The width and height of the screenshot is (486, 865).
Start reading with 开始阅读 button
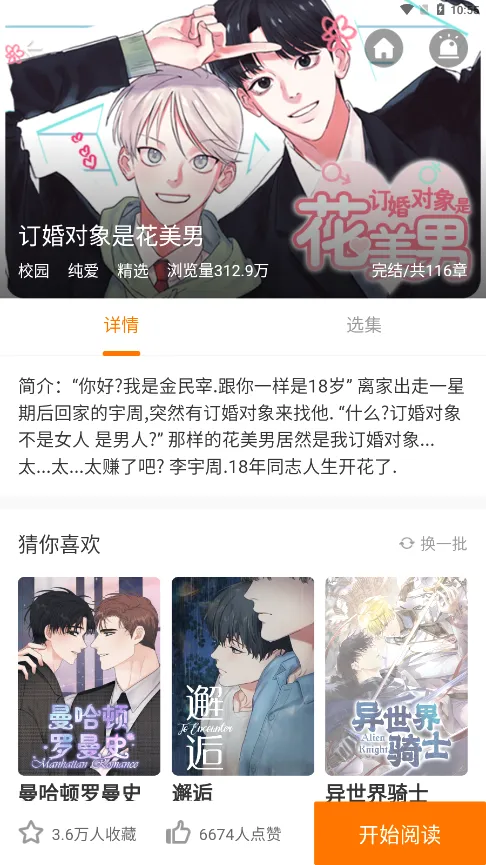coord(400,834)
